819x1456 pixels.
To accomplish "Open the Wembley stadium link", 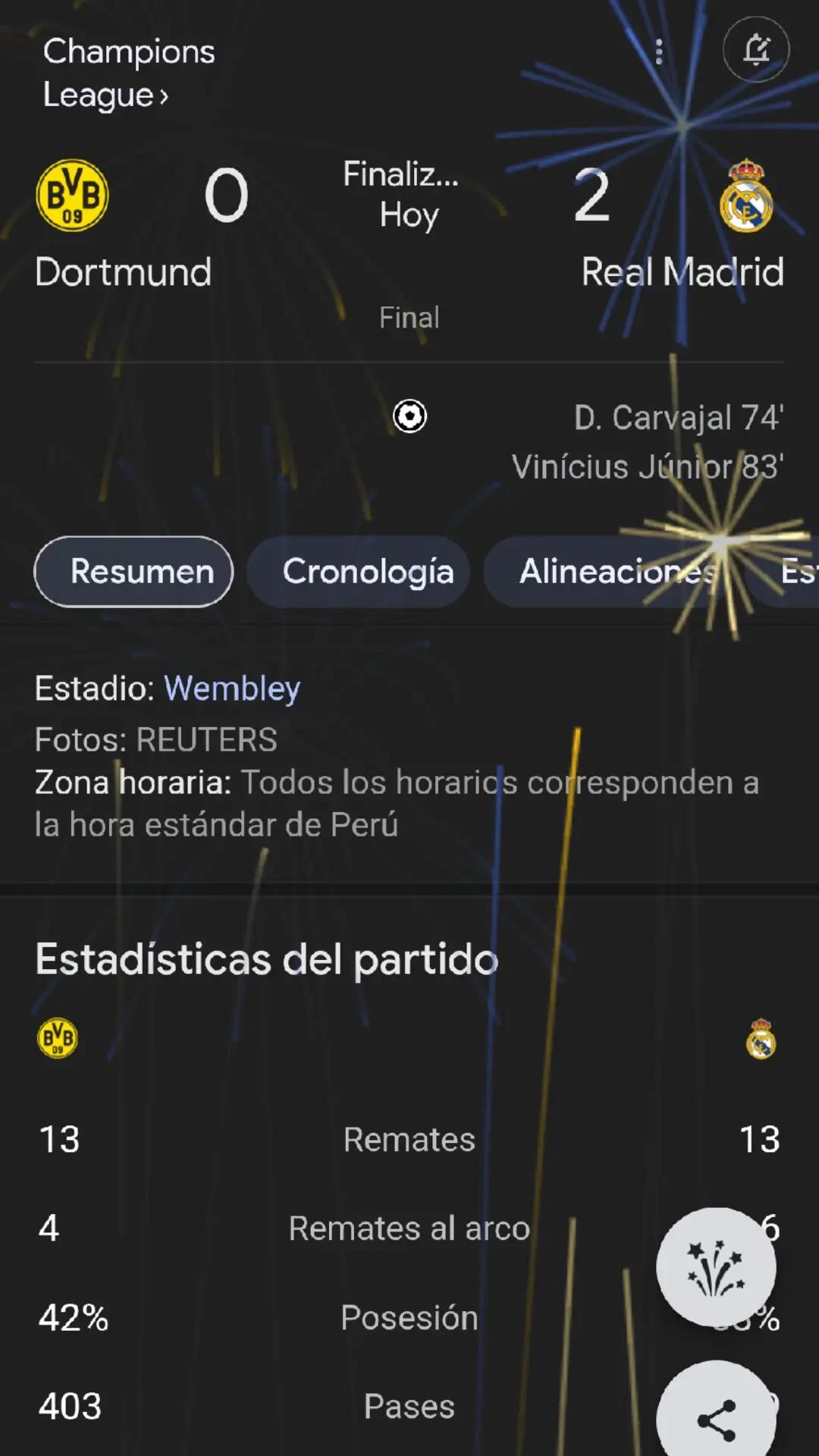I will 232,689.
